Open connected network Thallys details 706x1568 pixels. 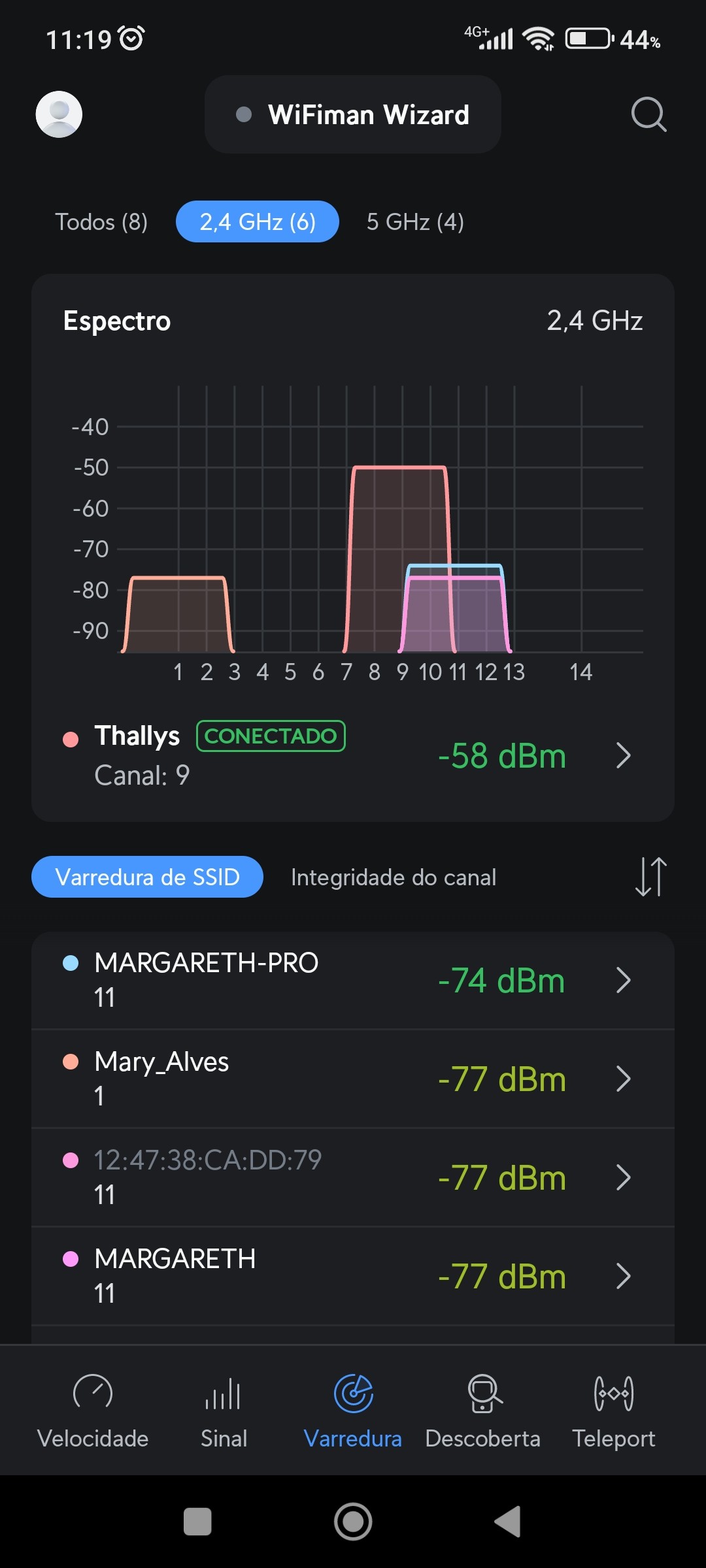[x=353, y=756]
